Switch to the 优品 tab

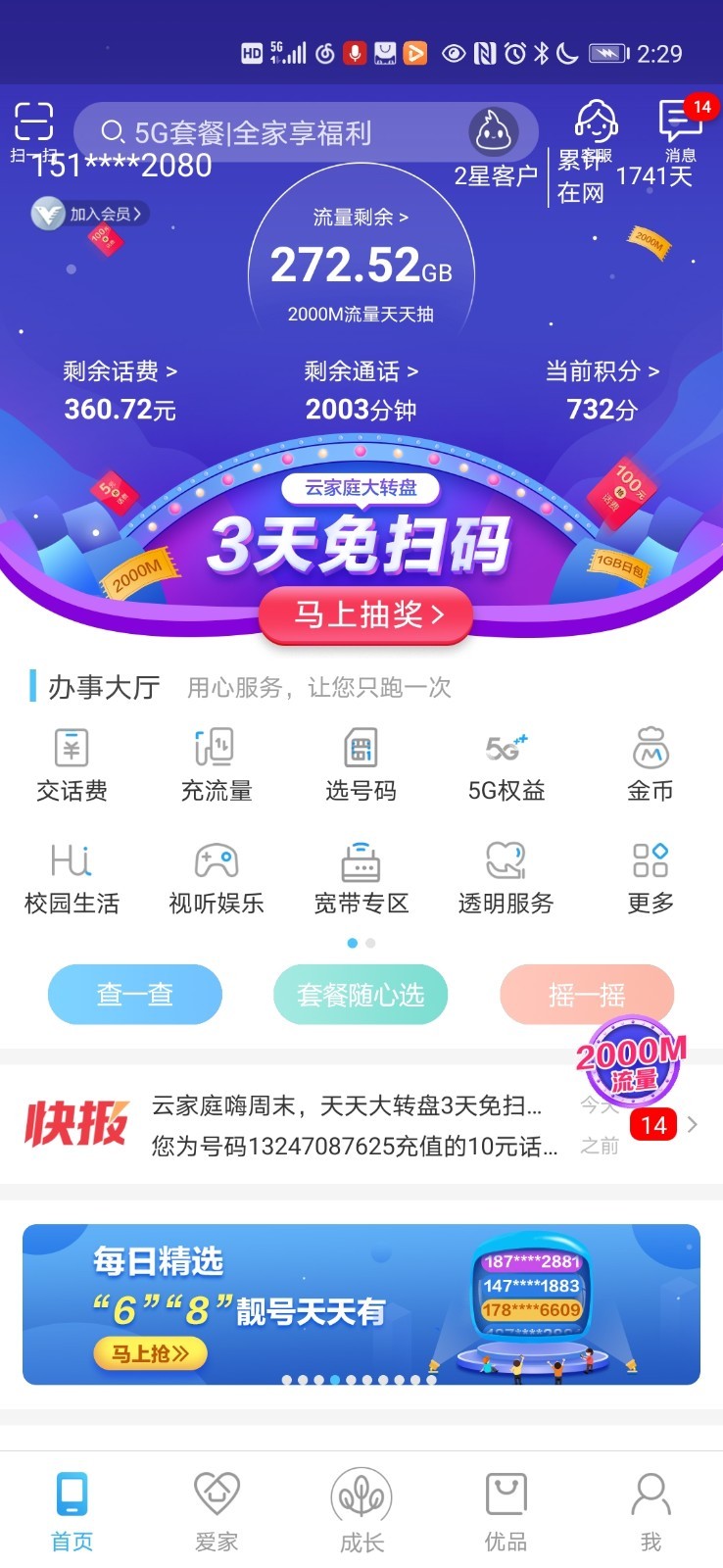click(x=506, y=1511)
